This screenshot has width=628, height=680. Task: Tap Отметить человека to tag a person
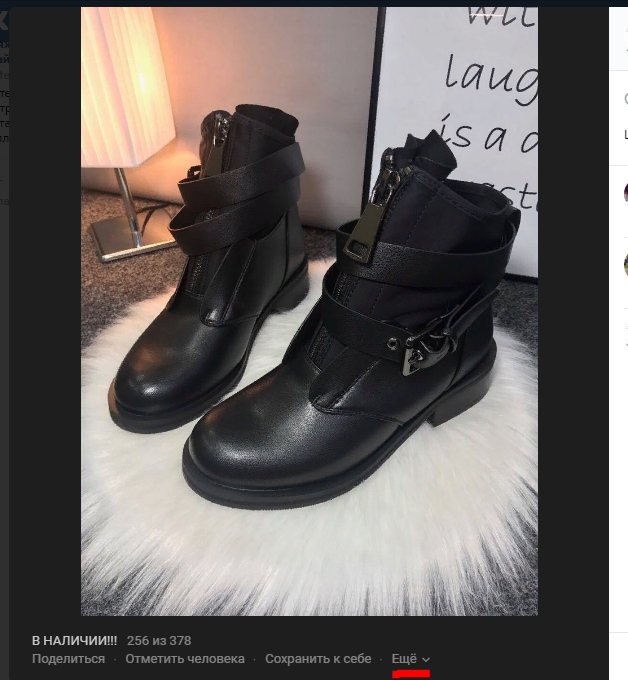(184, 659)
